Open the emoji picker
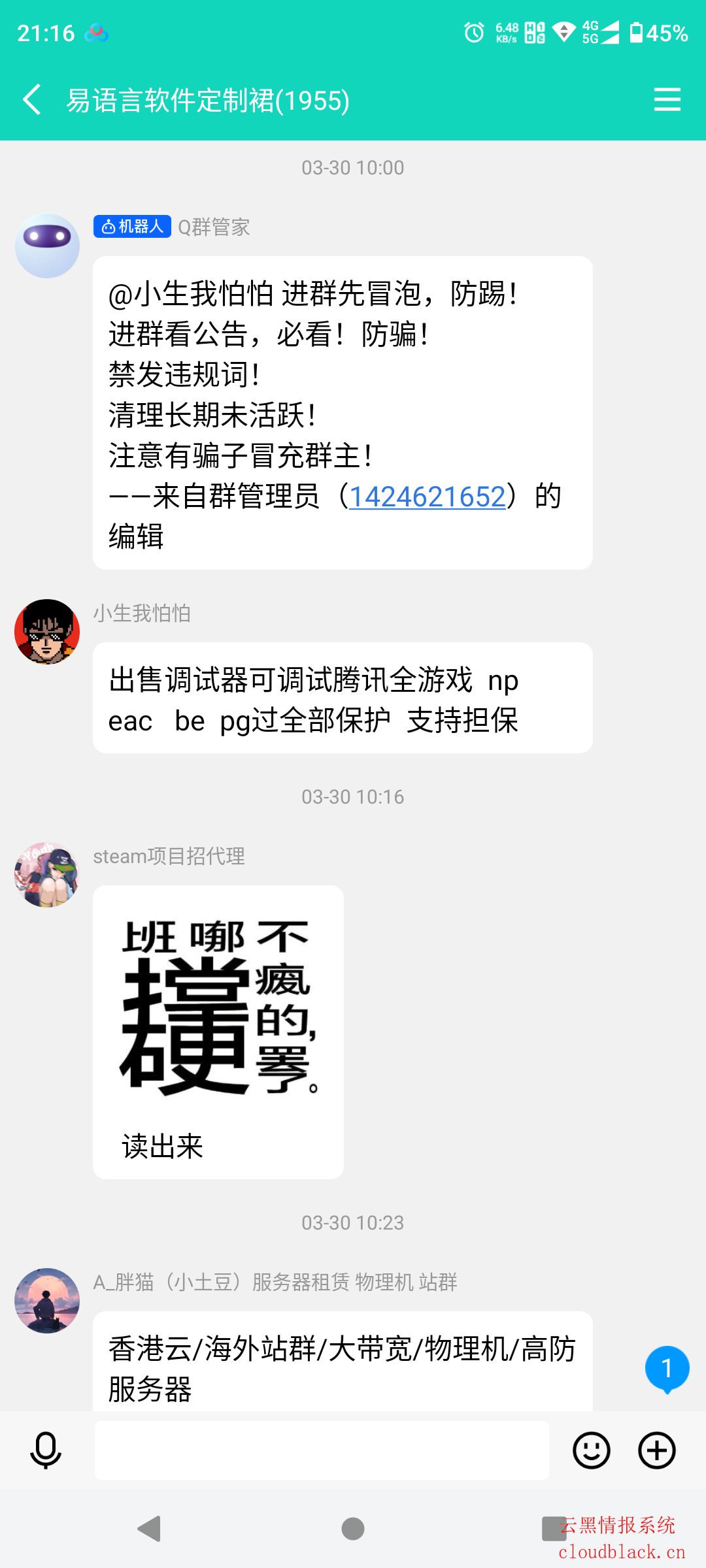This screenshot has width=706, height=1568. pyautogui.click(x=591, y=1450)
